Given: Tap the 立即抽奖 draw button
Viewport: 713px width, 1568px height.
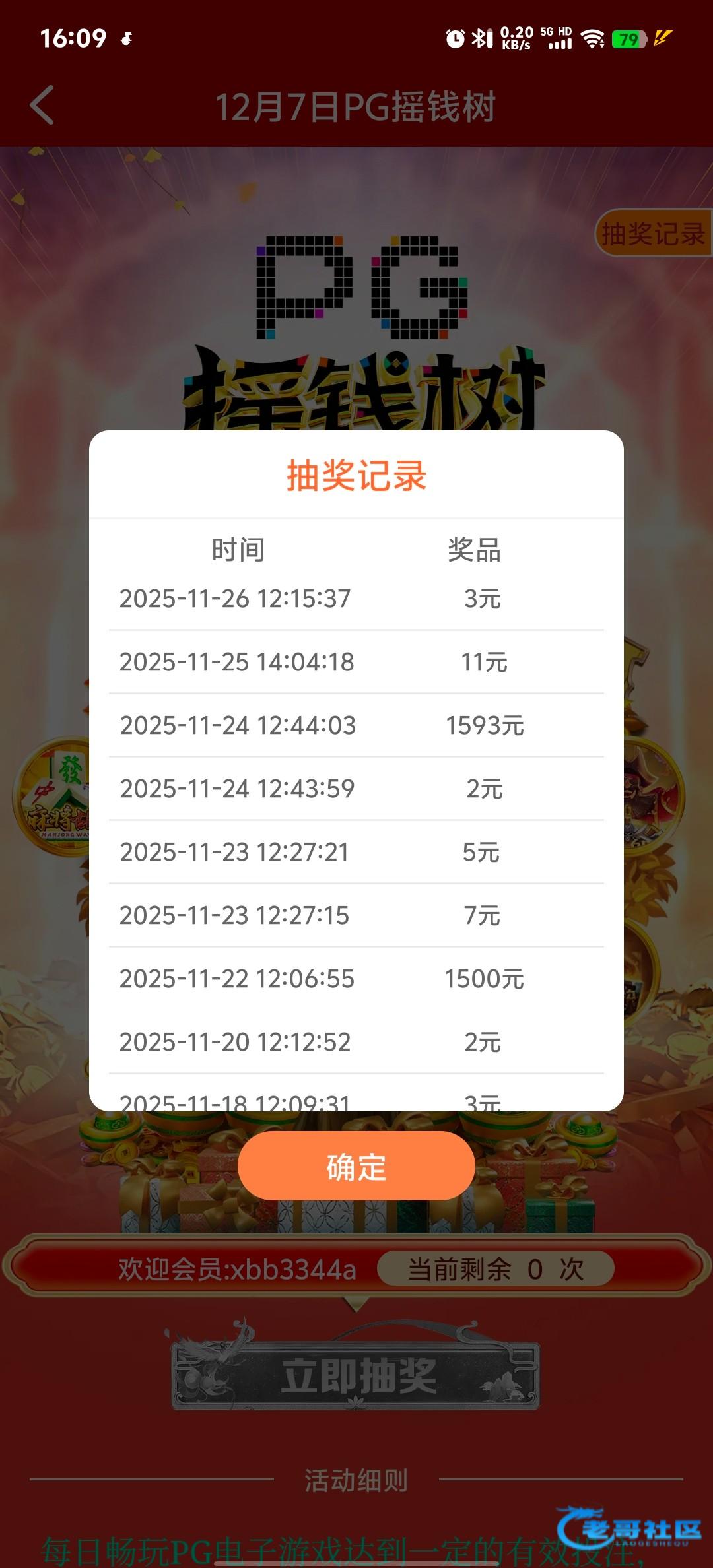Looking at the screenshot, I should pyautogui.click(x=356, y=1377).
